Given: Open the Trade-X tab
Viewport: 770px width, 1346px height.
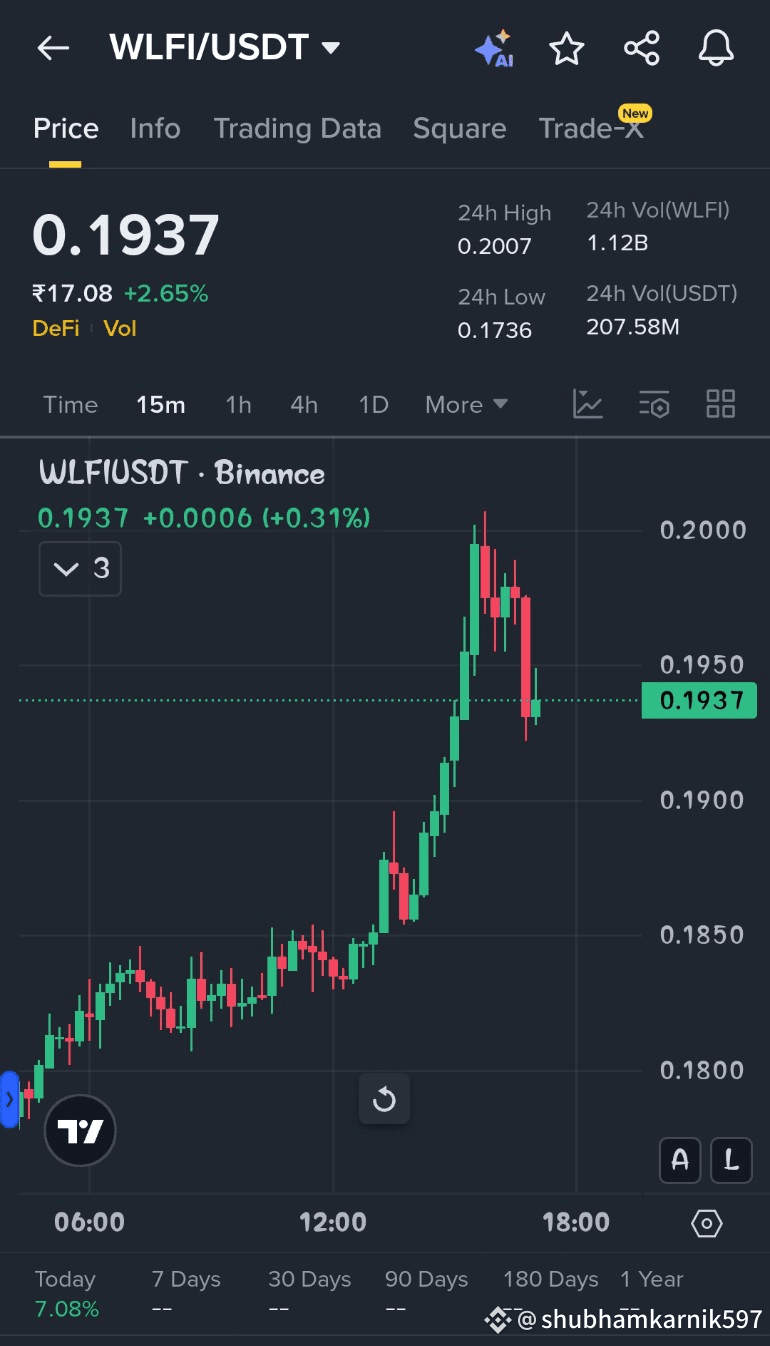Looking at the screenshot, I should 591,129.
